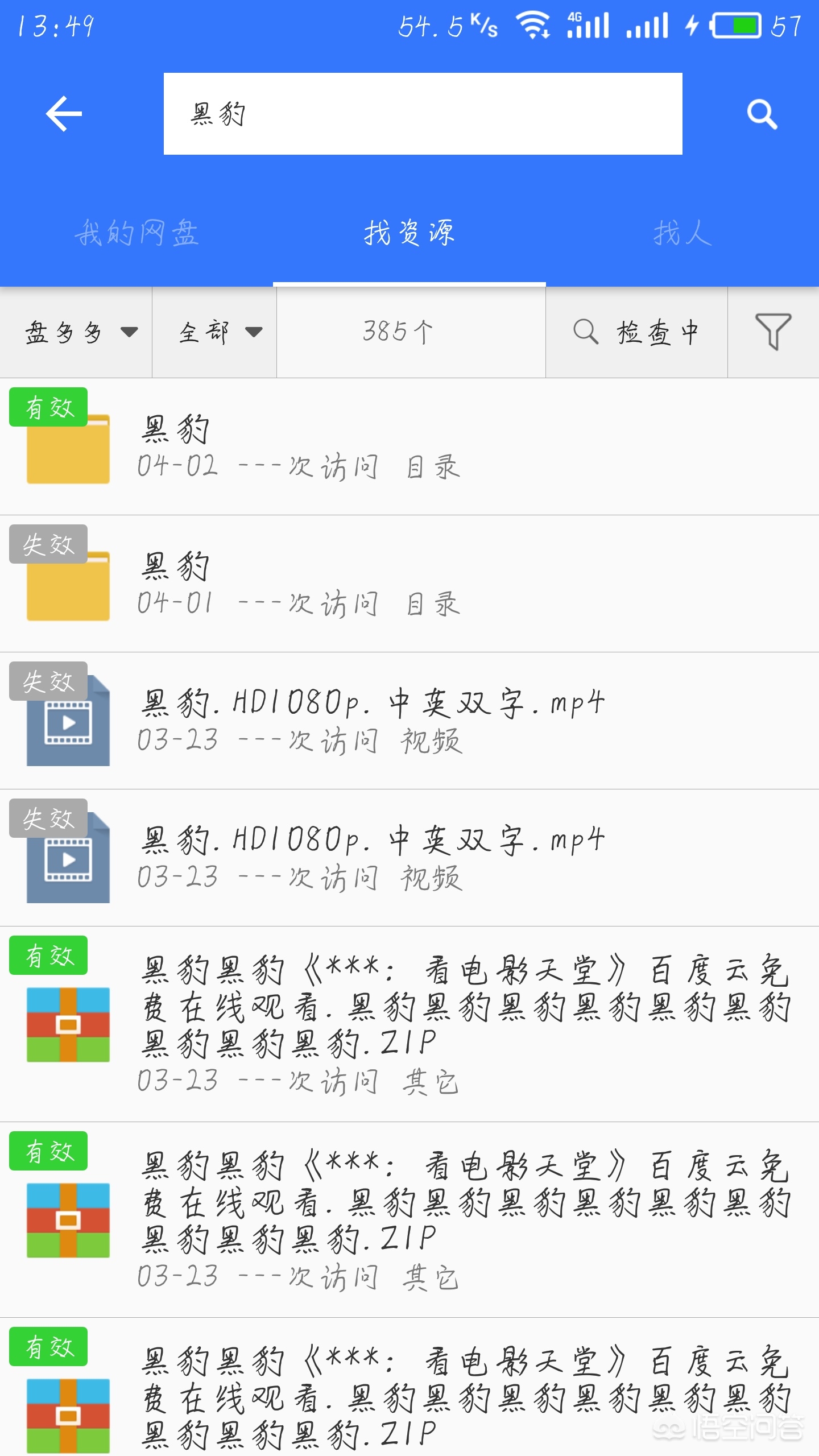Image resolution: width=819 pixels, height=1456 pixels.
Task: Click the 有效 badge on top result
Action: click(x=48, y=407)
